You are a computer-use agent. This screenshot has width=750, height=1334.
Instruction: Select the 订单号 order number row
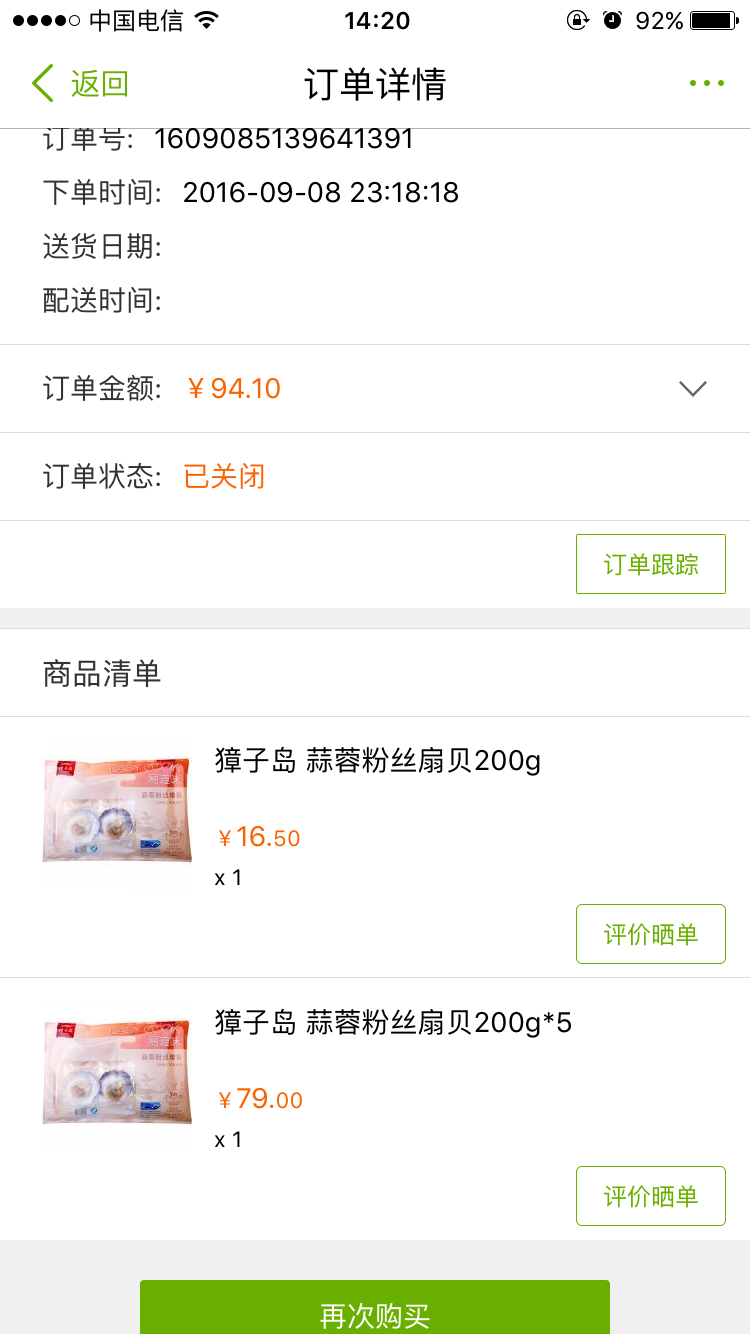(250, 139)
